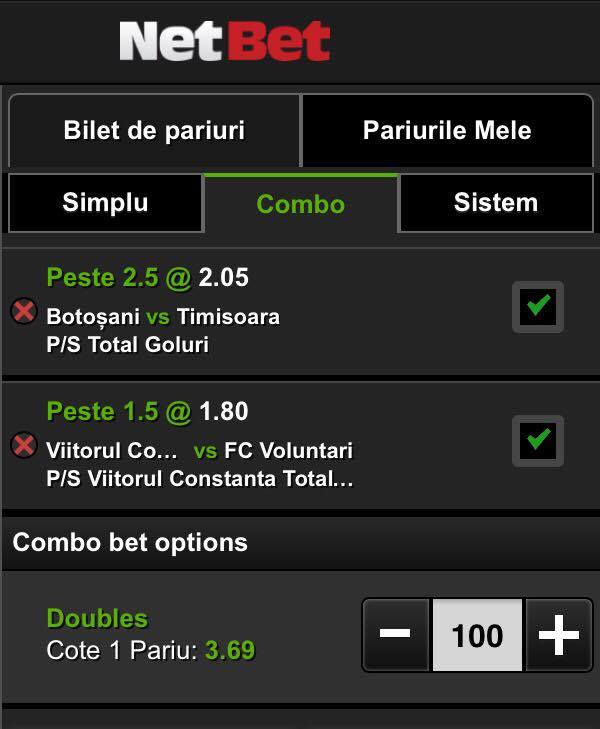Switch to Pariurile Mele tab
Image resolution: width=600 pixels, height=729 pixels.
click(x=448, y=131)
